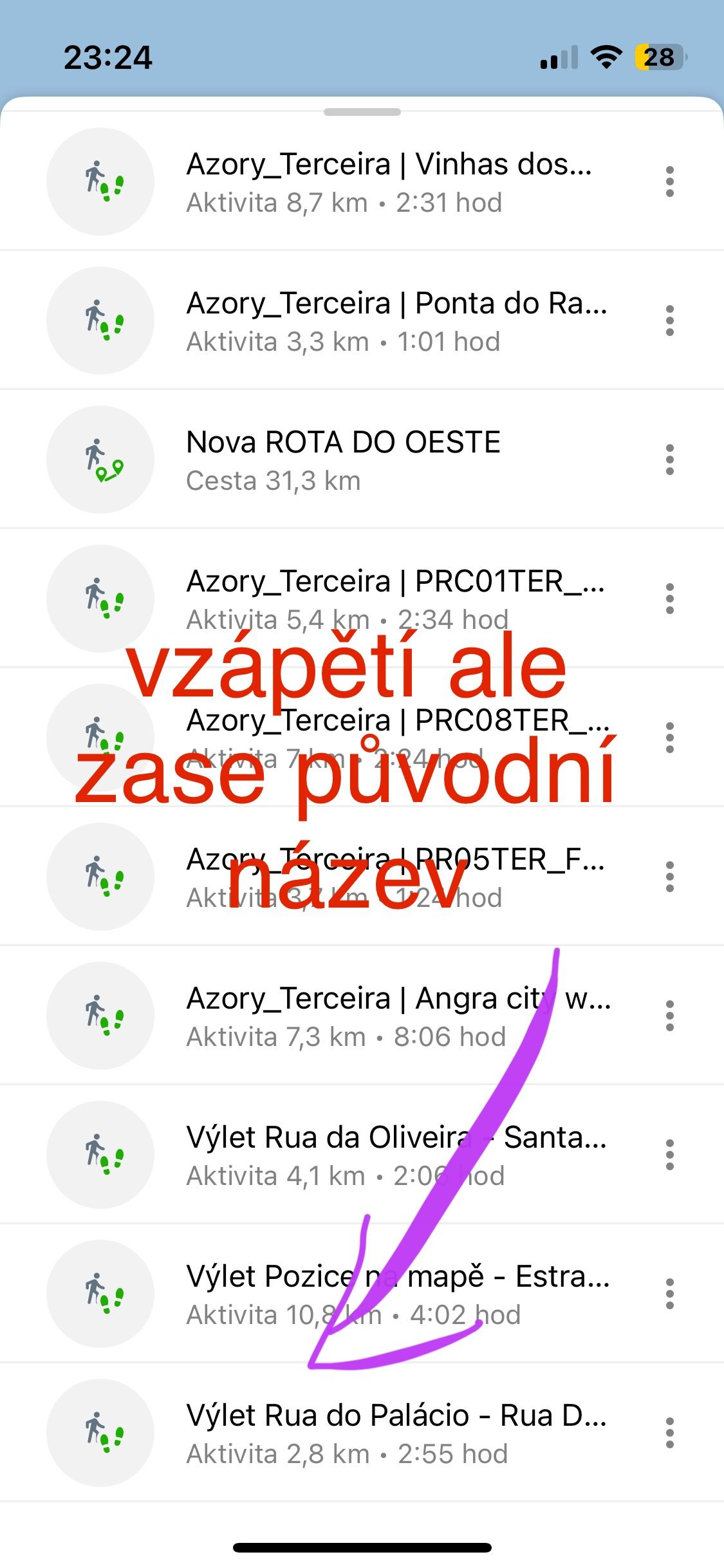Open options menu for PRC08TER activity

point(669,738)
